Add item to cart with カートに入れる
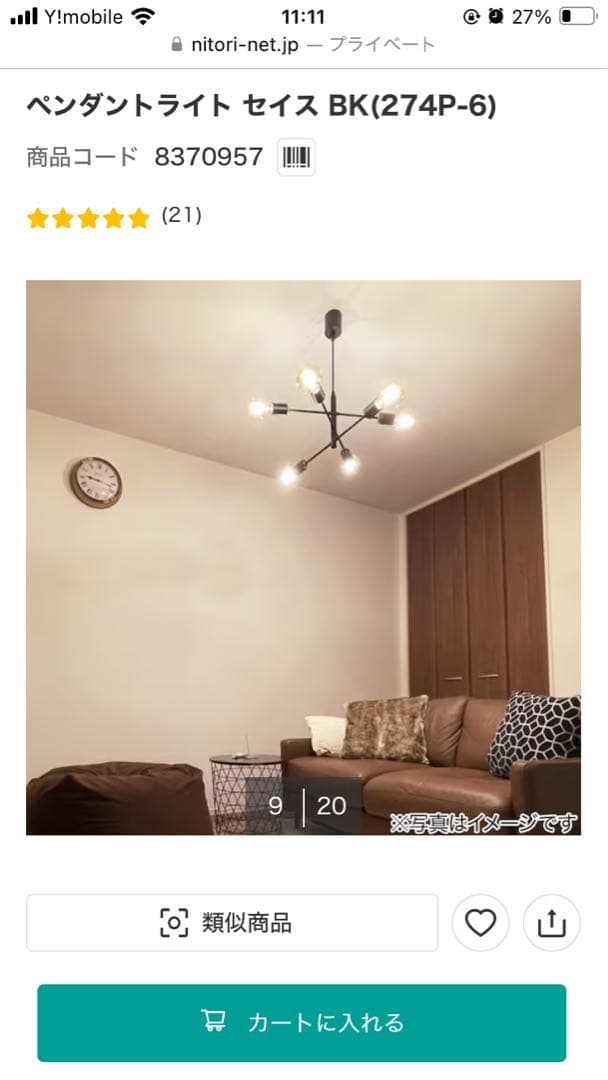Viewport: 608px width, 1080px height. tap(302, 1022)
